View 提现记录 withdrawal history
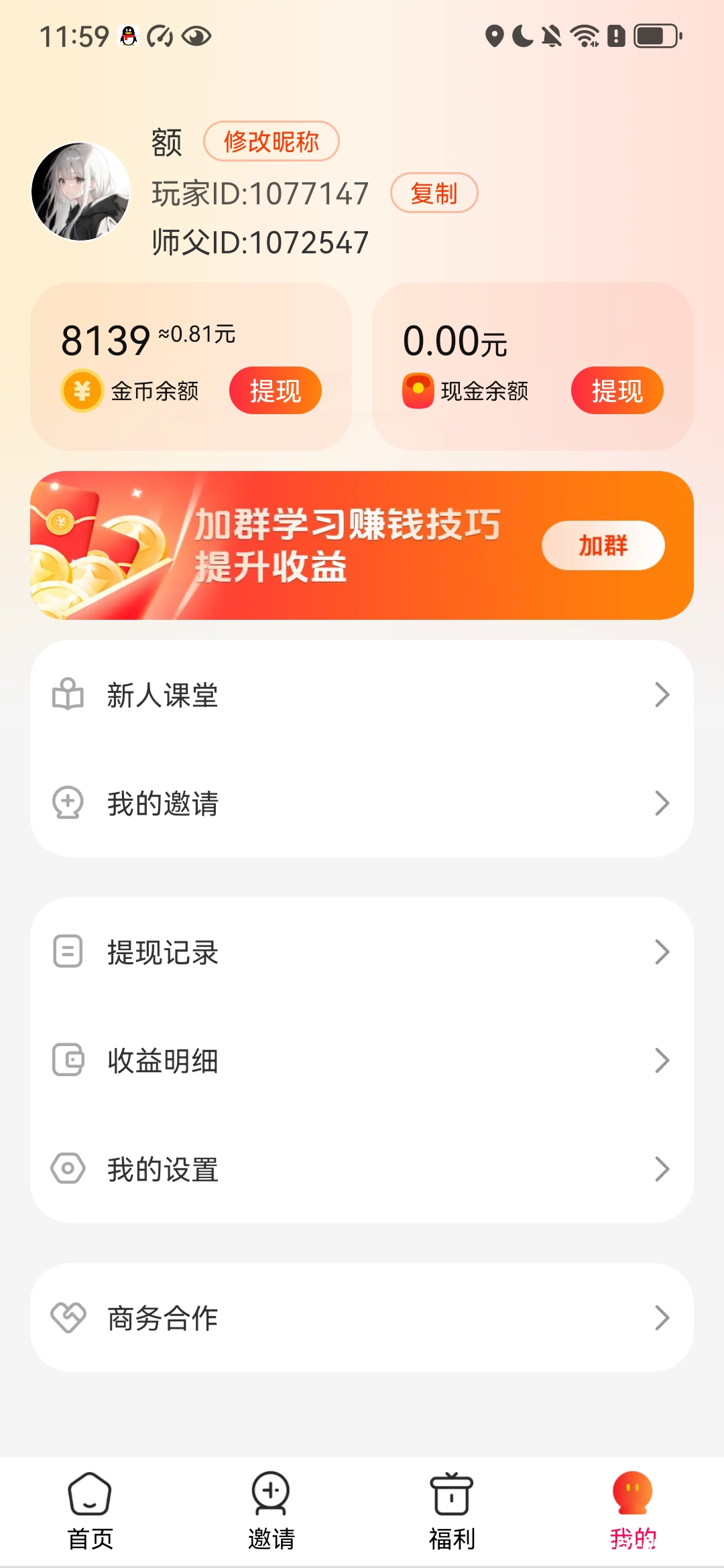724x1568 pixels. tap(362, 952)
